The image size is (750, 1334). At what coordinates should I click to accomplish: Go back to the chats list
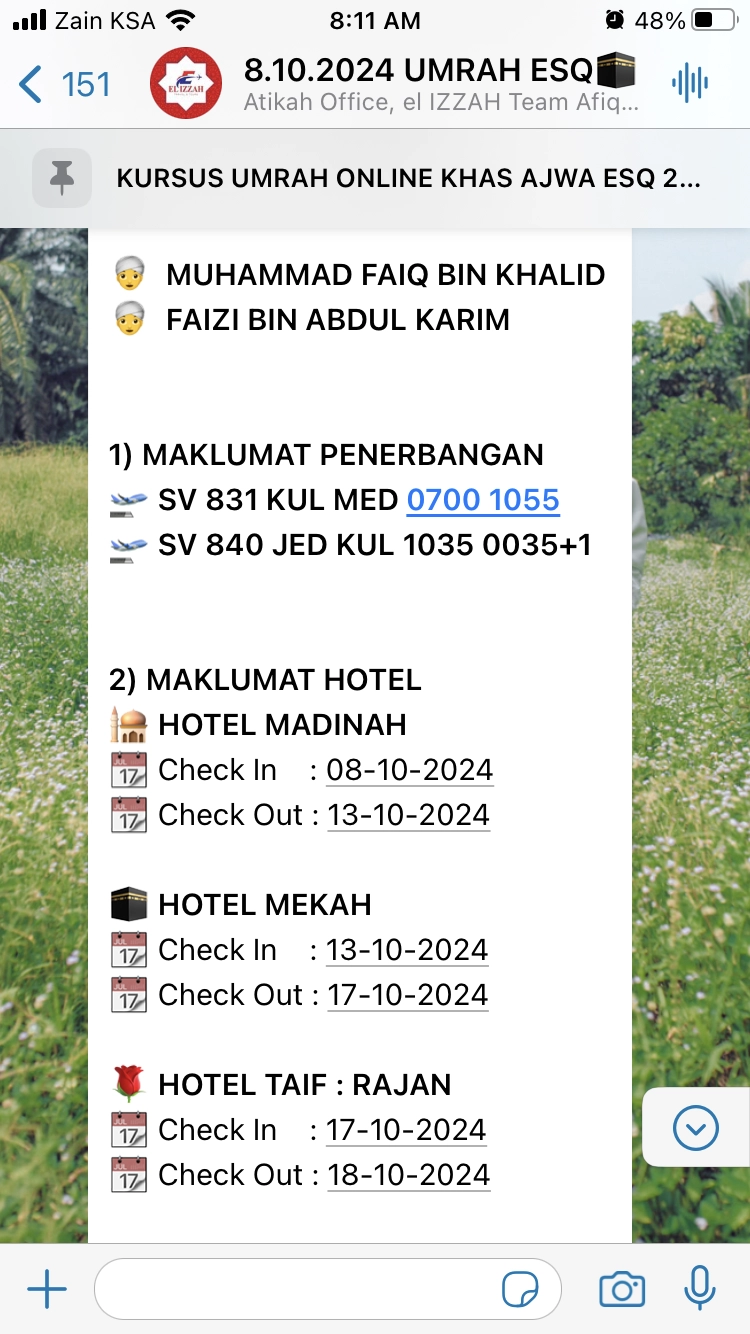click(x=64, y=84)
